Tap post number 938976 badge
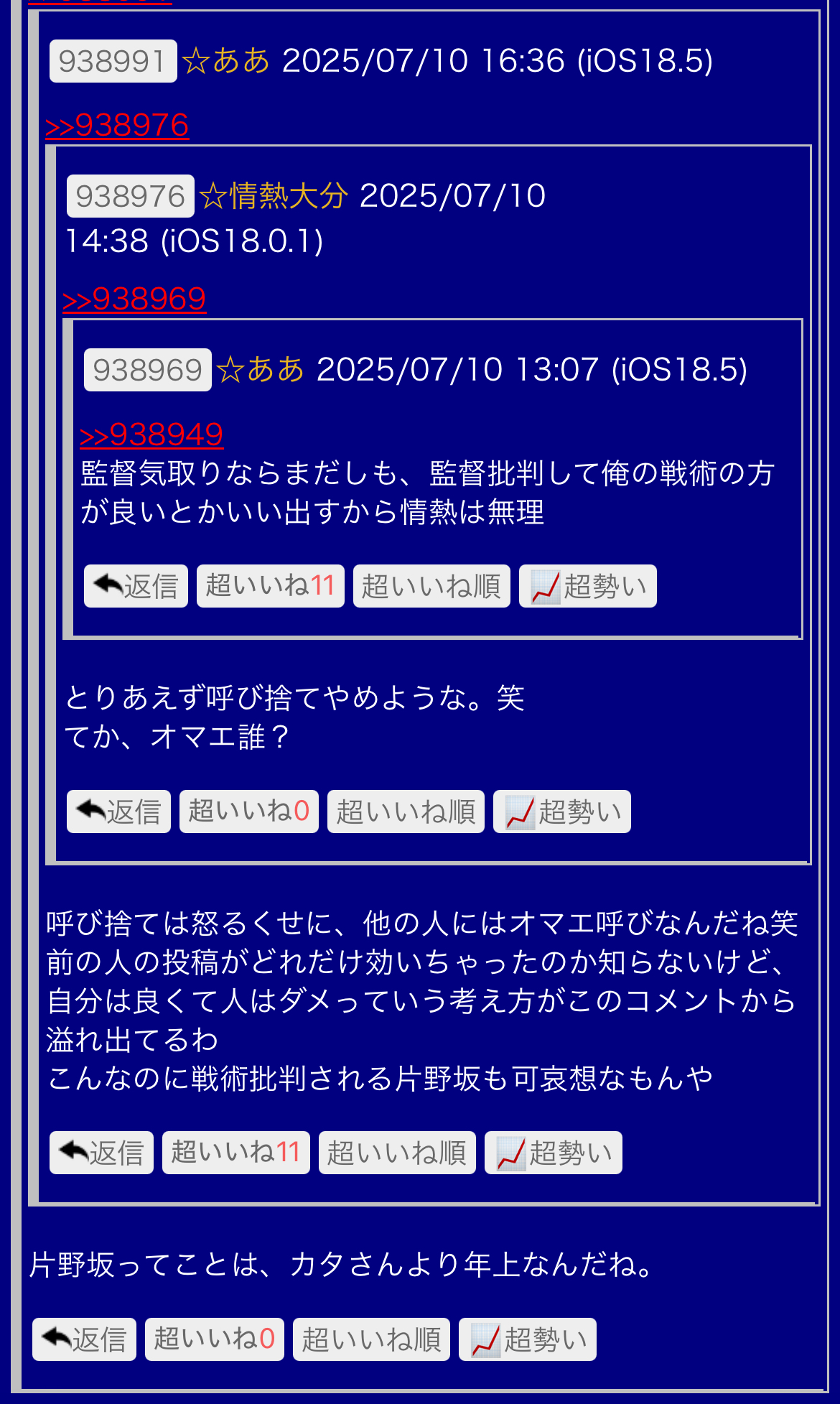The width and height of the screenshot is (840, 1404). coord(130,196)
